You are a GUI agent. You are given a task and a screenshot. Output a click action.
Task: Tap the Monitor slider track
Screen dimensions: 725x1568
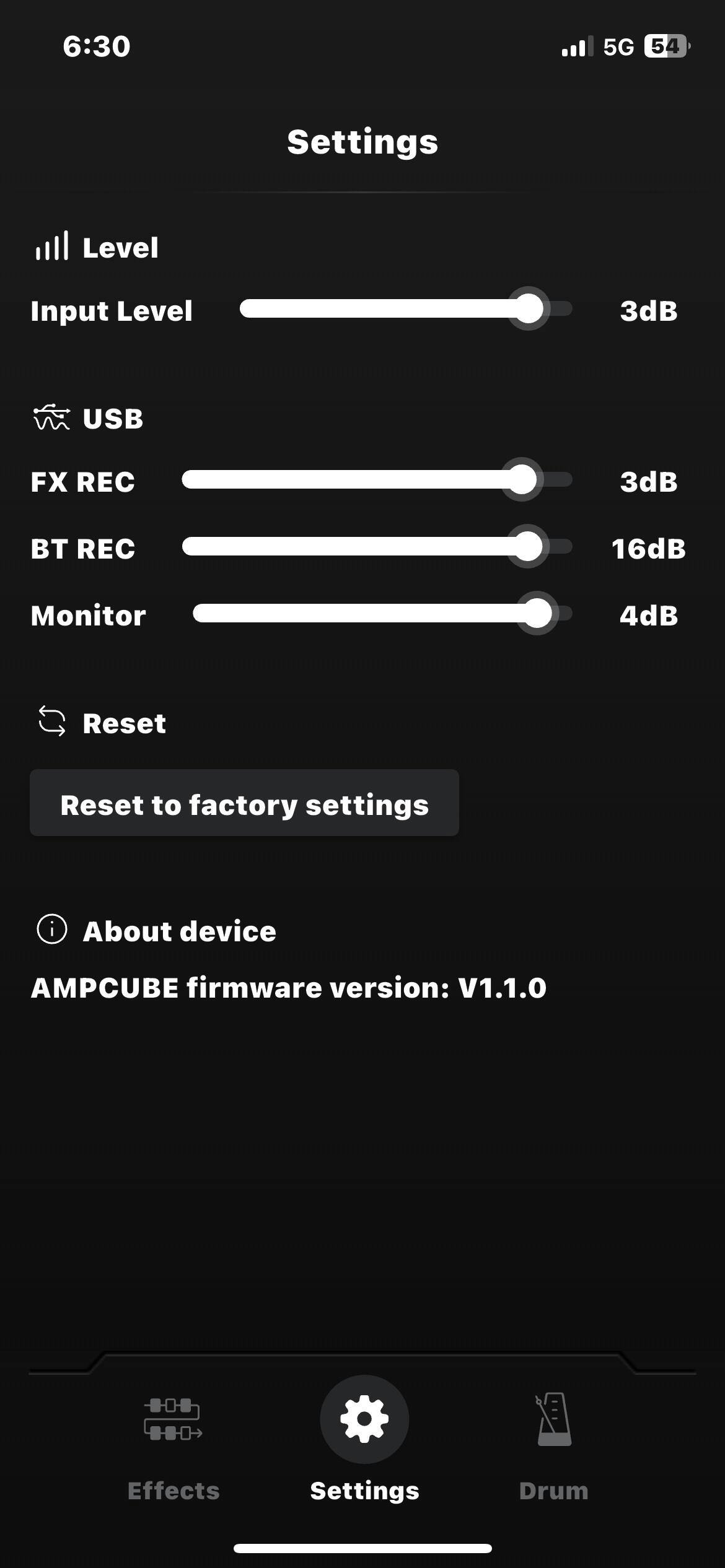coord(382,613)
